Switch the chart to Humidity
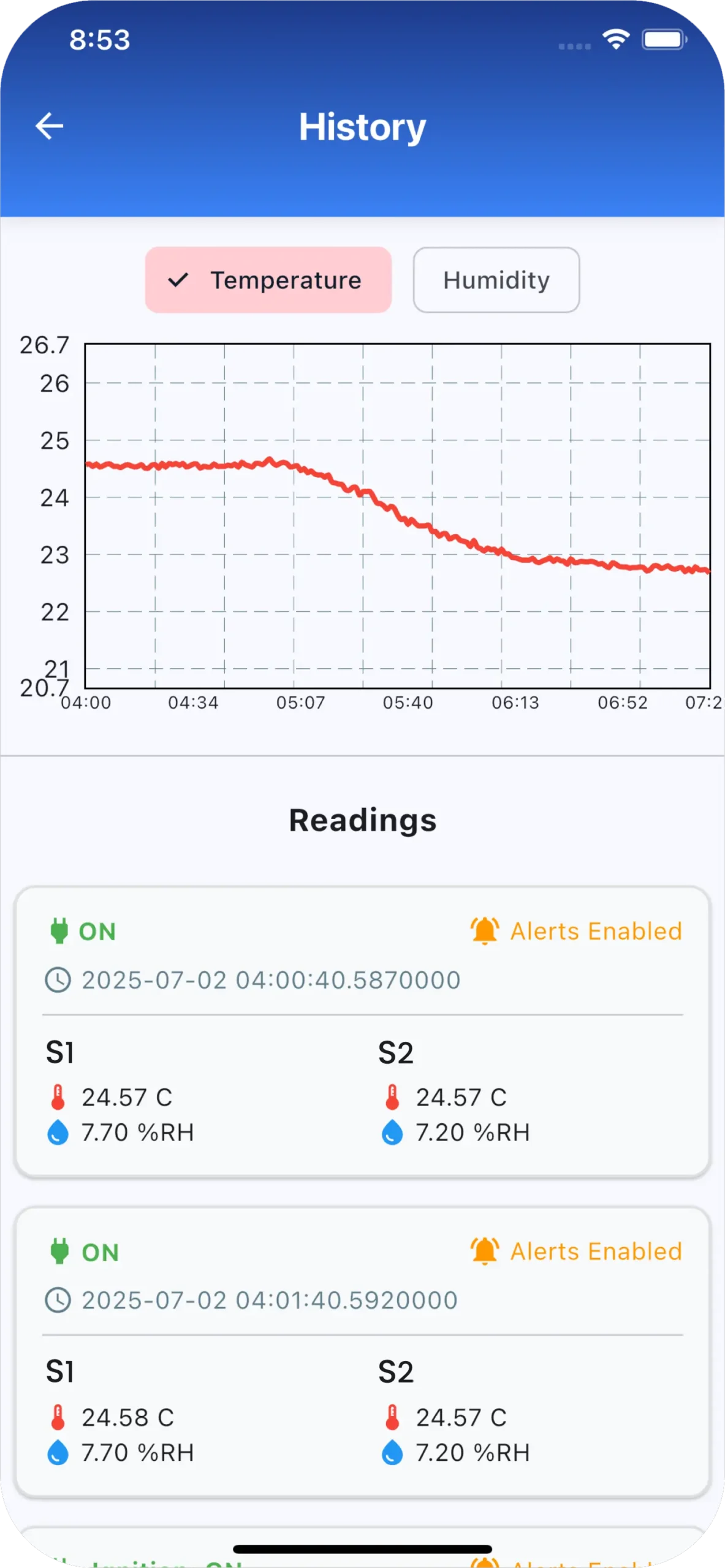 click(496, 280)
